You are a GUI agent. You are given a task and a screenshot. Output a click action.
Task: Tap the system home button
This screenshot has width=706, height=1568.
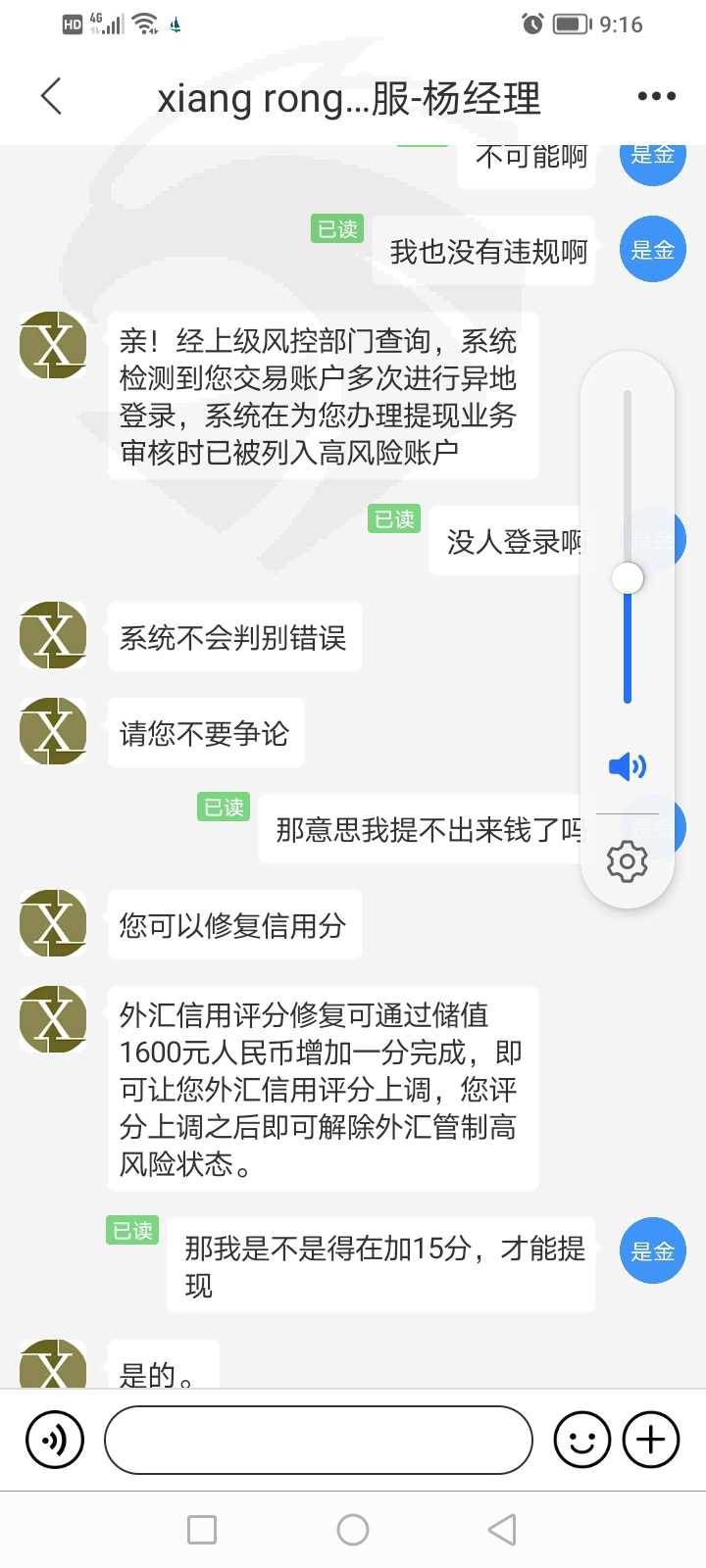pos(353,1530)
